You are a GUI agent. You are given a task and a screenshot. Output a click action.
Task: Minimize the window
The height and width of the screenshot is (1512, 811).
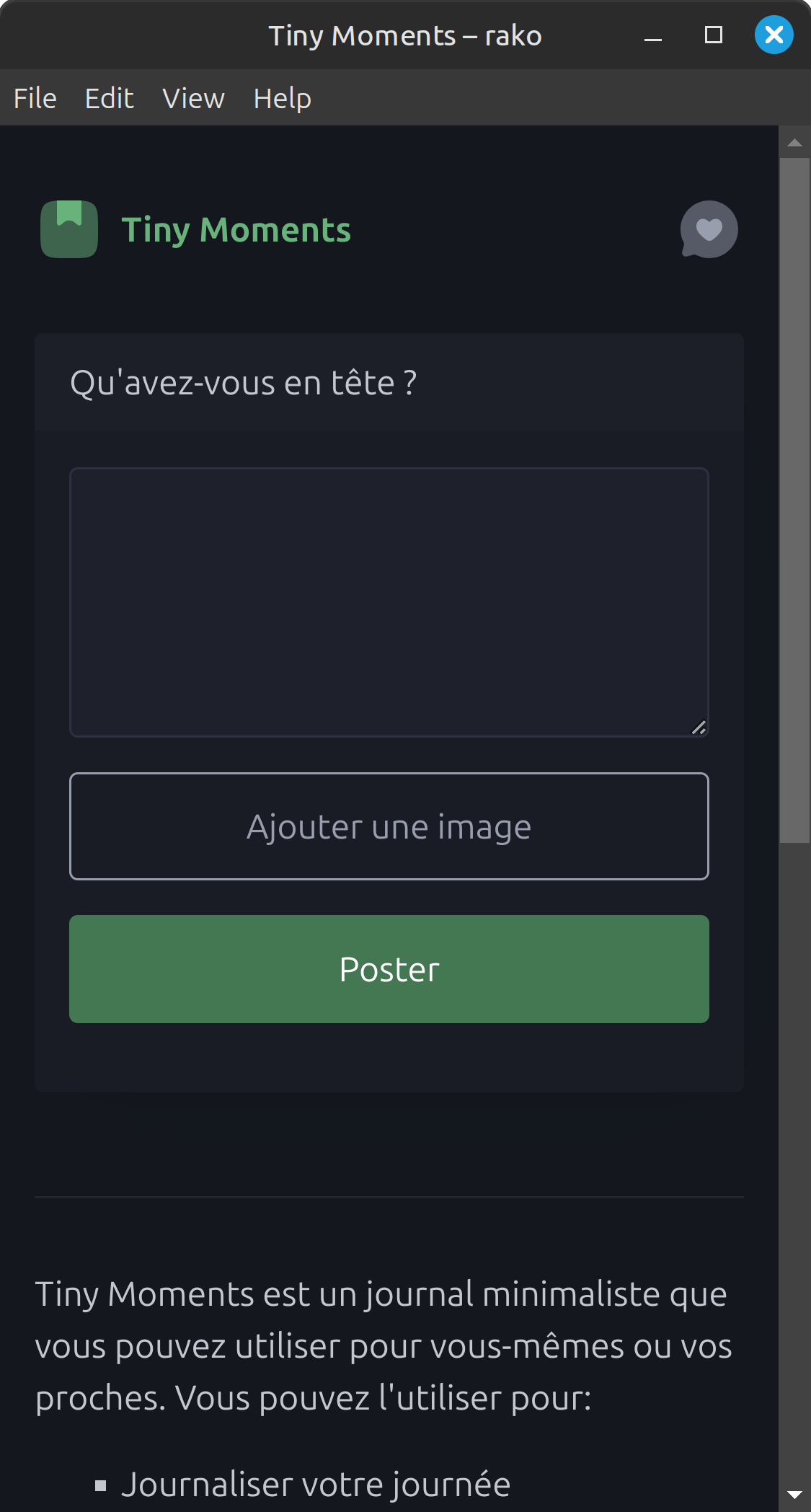coord(653,36)
